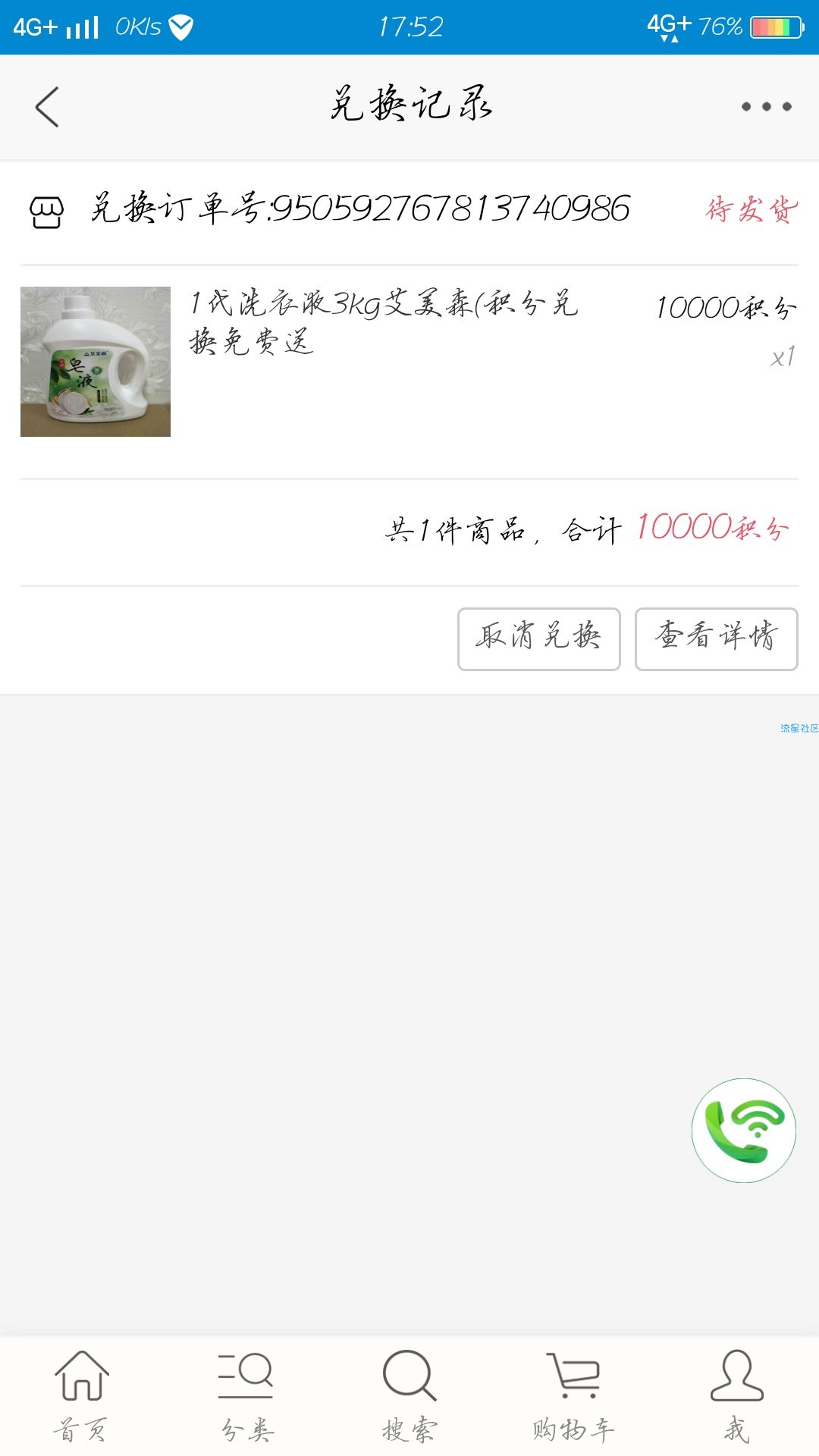Go to the 购物车 tab
The height and width of the screenshot is (1456, 819).
(x=573, y=1397)
